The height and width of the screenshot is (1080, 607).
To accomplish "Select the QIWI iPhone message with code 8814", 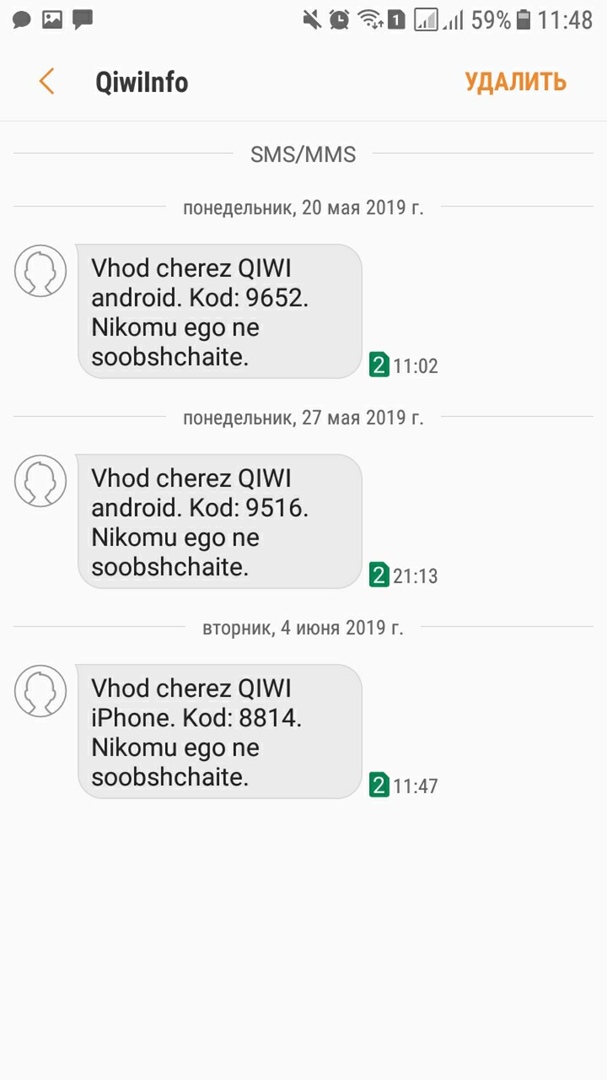I will coord(219,731).
